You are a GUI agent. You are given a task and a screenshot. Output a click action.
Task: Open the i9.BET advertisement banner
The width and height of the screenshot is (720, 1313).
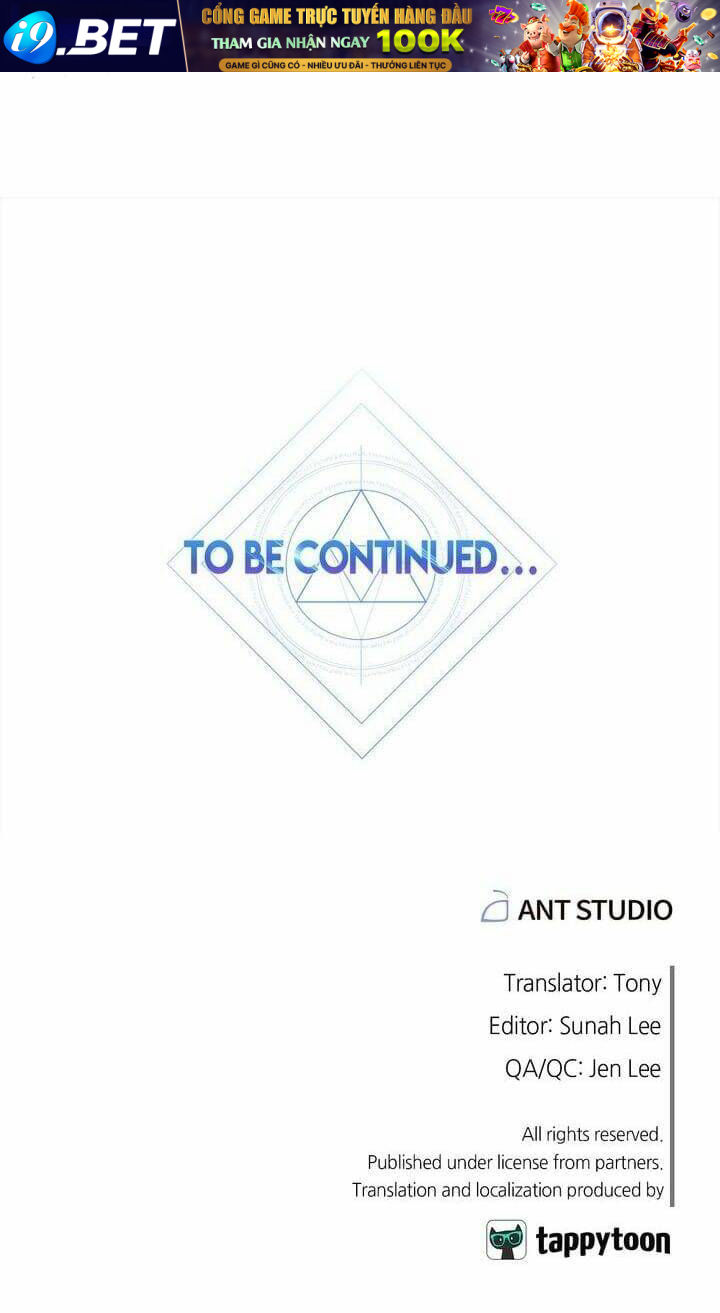pyautogui.click(x=360, y=36)
